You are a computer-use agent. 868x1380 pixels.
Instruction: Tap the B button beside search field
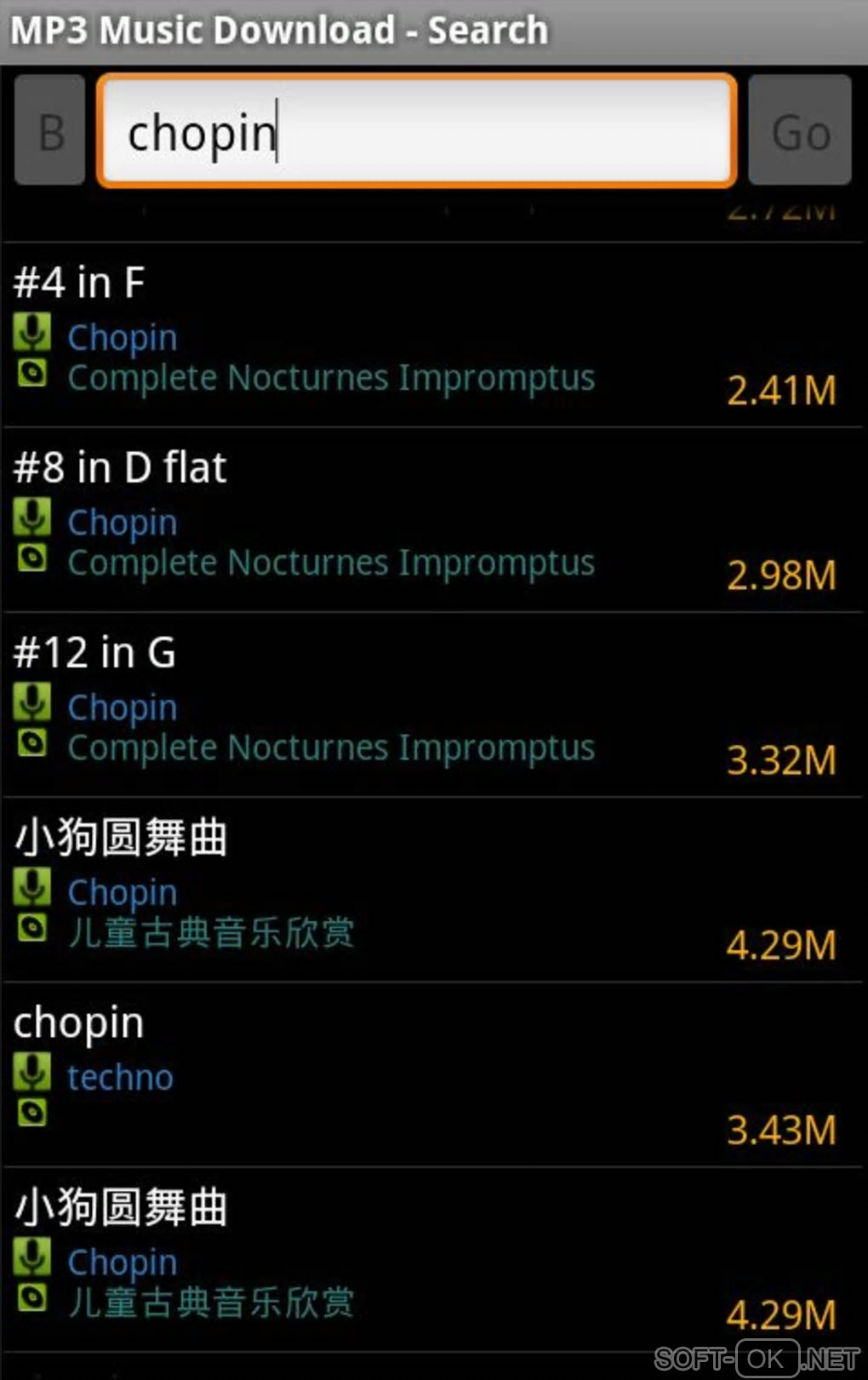[50, 130]
